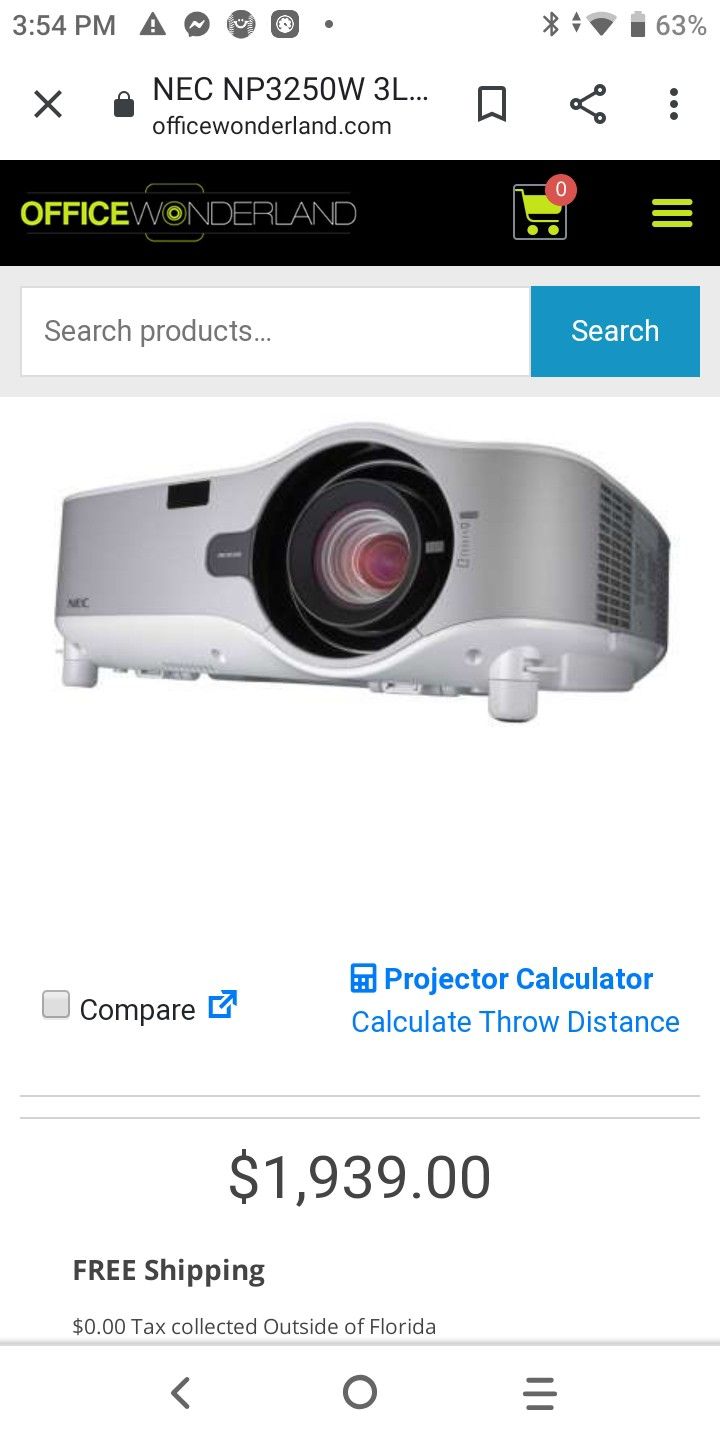Open the hamburger site menu
The image size is (720, 1440).
coord(671,213)
